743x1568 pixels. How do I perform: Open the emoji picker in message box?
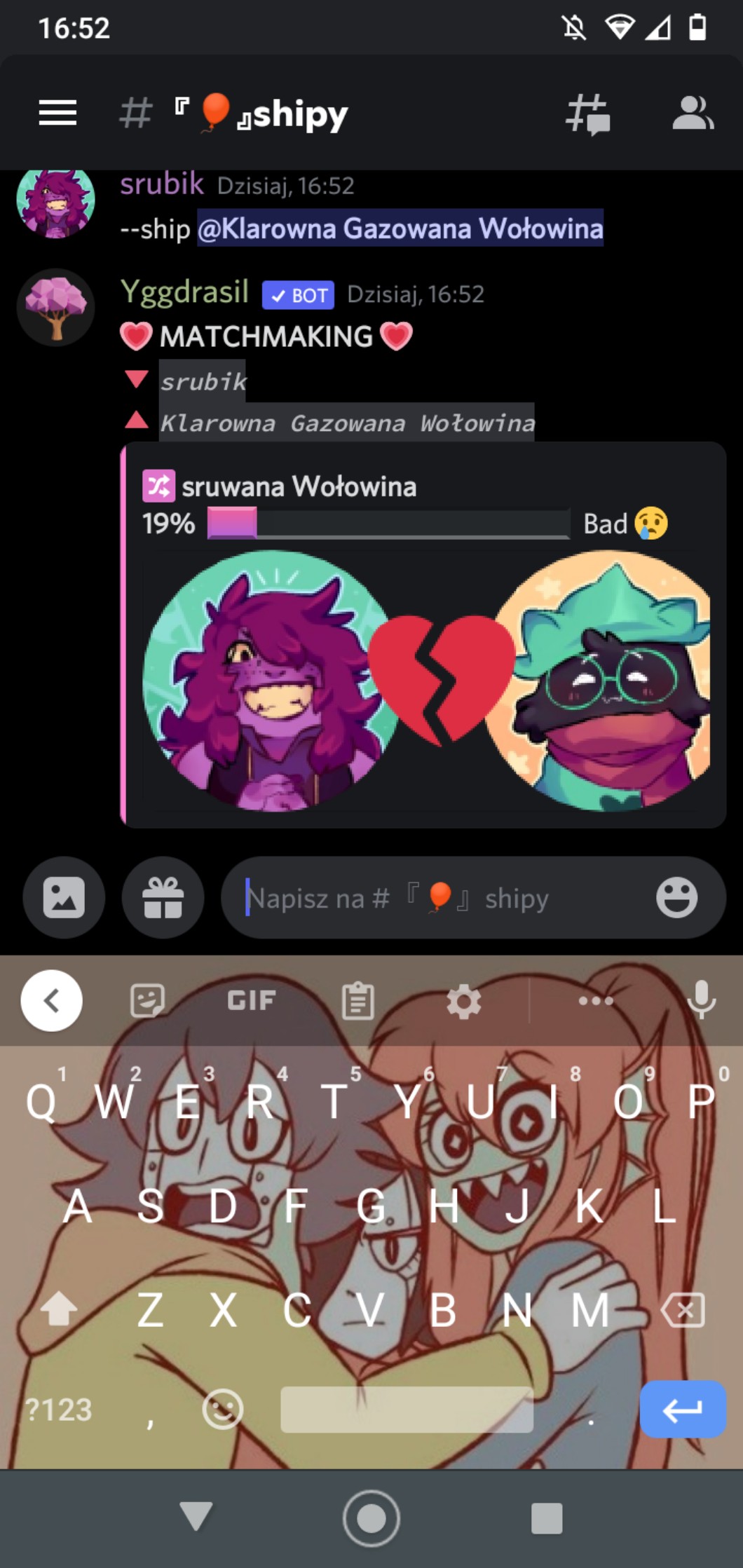pyautogui.click(x=676, y=897)
